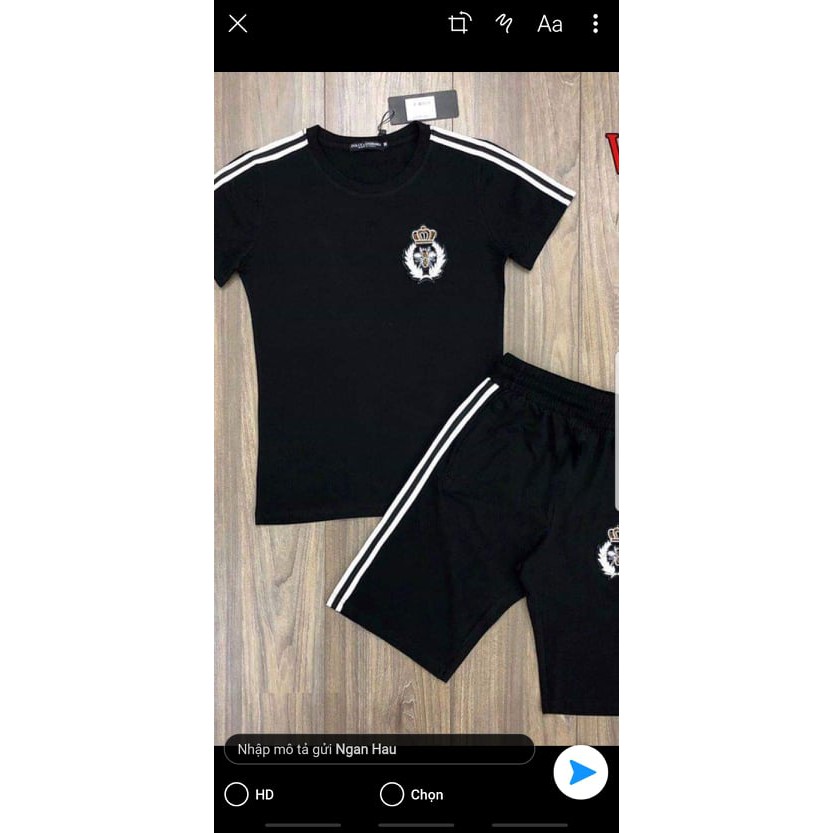Image resolution: width=833 pixels, height=833 pixels.
Task: Close the photo editor with the X
Action: 237,23
